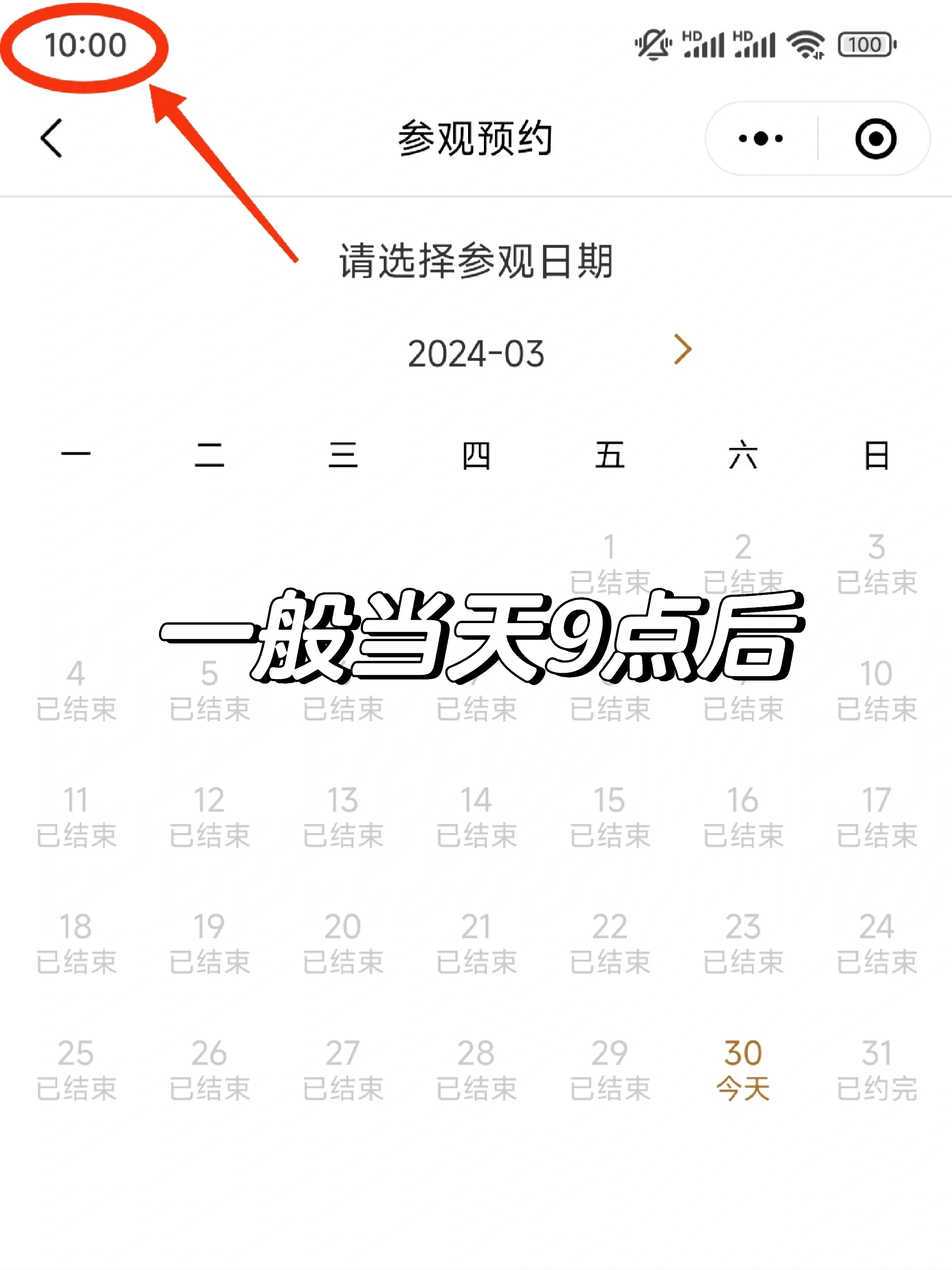The width and height of the screenshot is (952, 1270).
Task: Select date 31 marked 已约完
Action: (x=876, y=1070)
